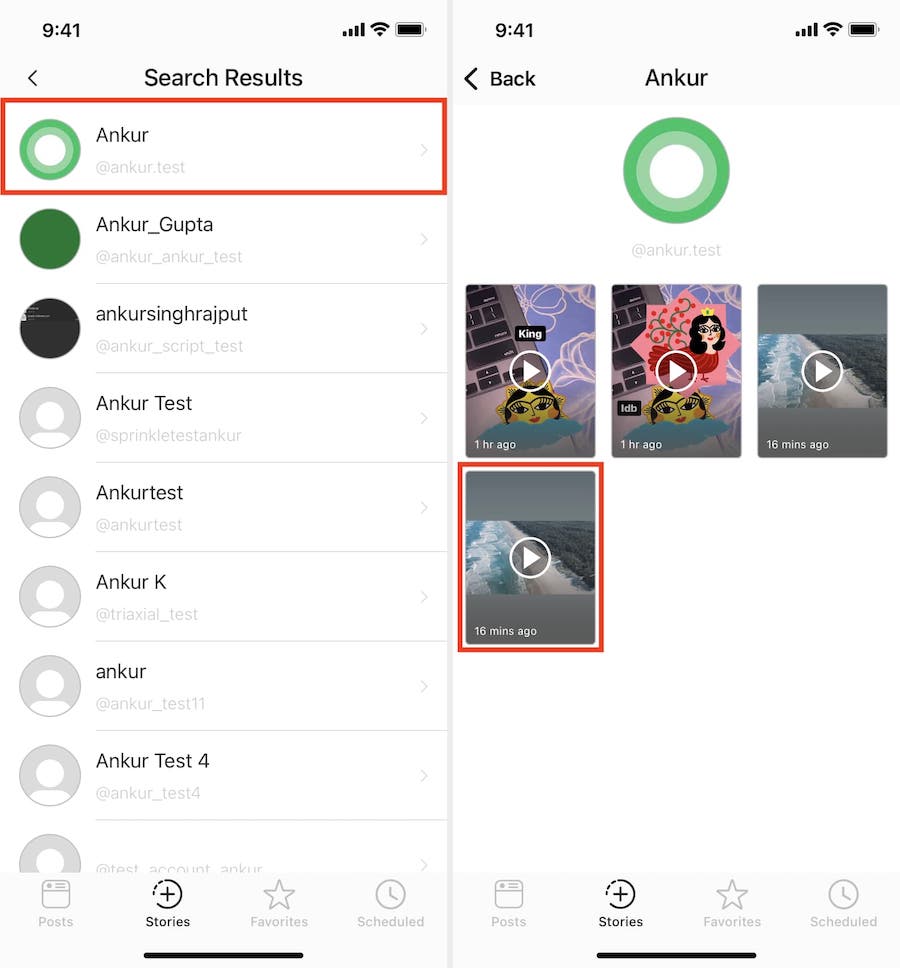The image size is (900, 968).
Task: Play the story with the King sticker
Action: pos(530,371)
